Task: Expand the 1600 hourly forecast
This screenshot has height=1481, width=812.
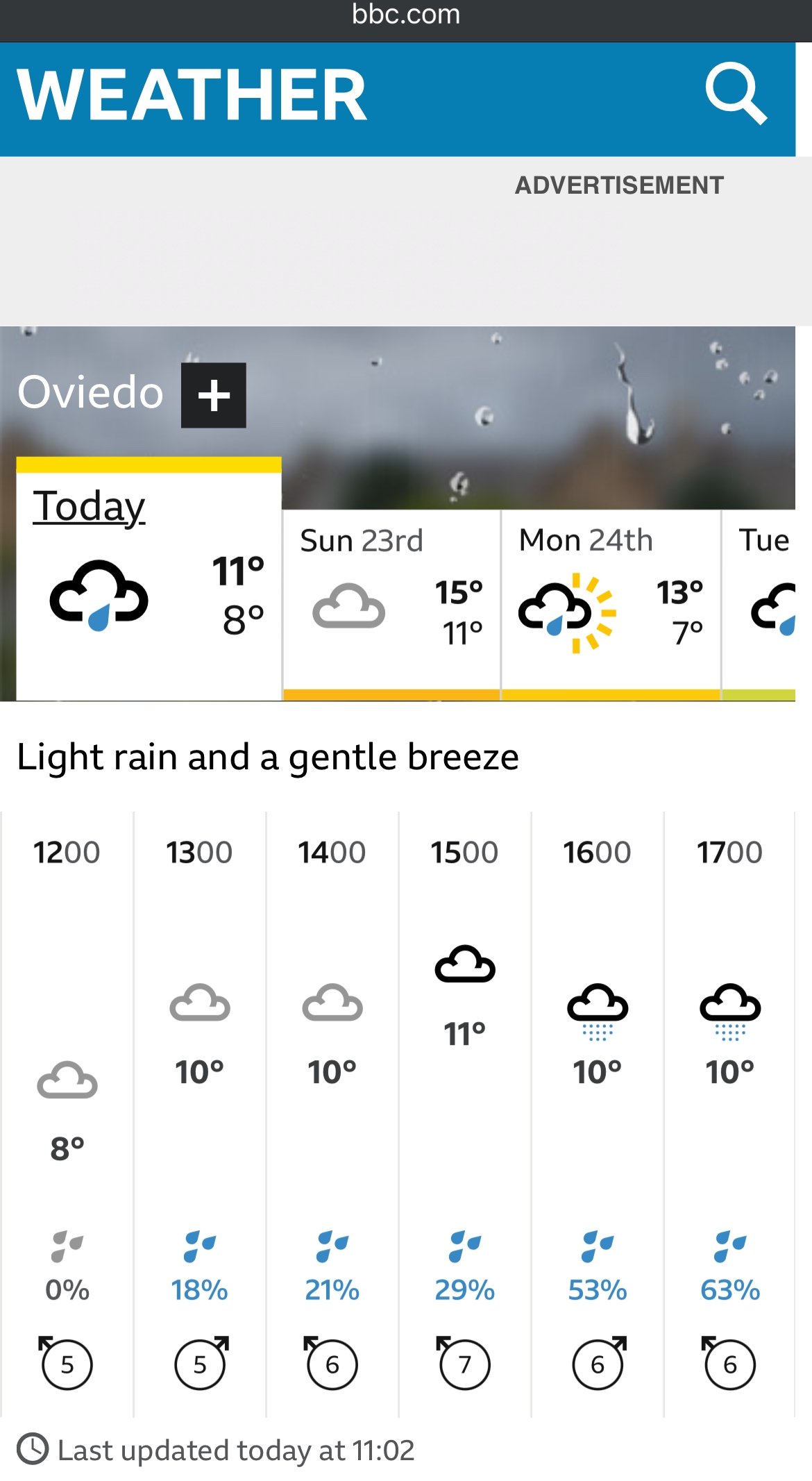Action: 598,1111
